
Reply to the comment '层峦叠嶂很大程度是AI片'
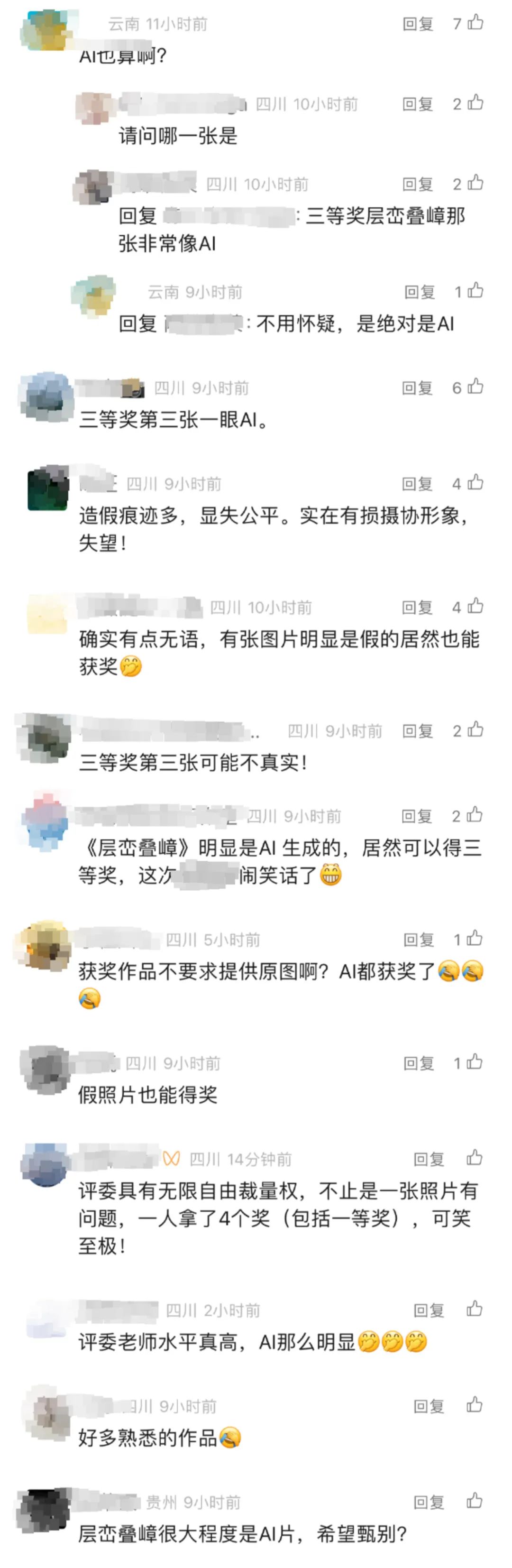(x=428, y=1502)
